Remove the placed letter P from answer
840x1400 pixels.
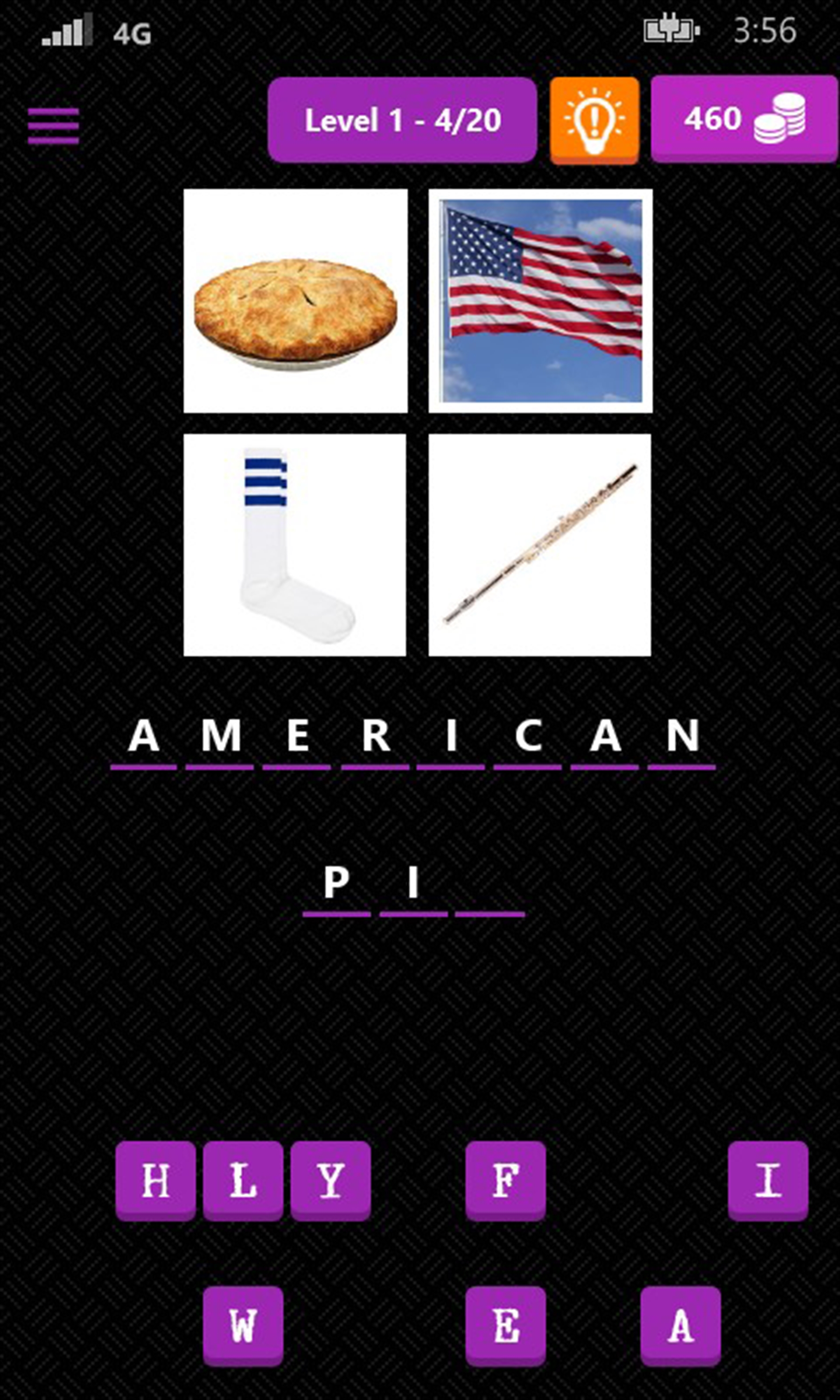tap(336, 883)
